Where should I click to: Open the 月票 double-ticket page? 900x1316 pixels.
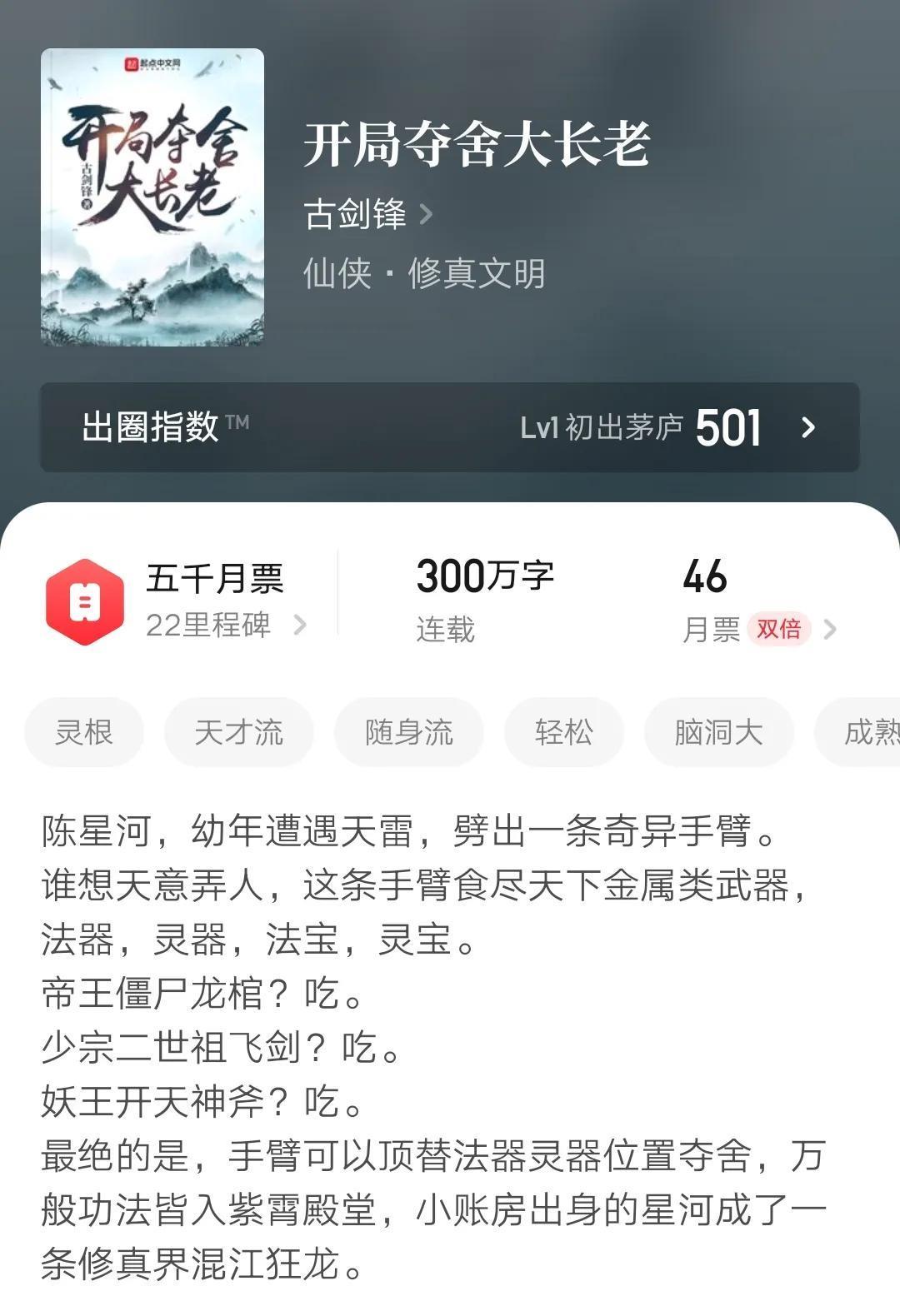(758, 628)
